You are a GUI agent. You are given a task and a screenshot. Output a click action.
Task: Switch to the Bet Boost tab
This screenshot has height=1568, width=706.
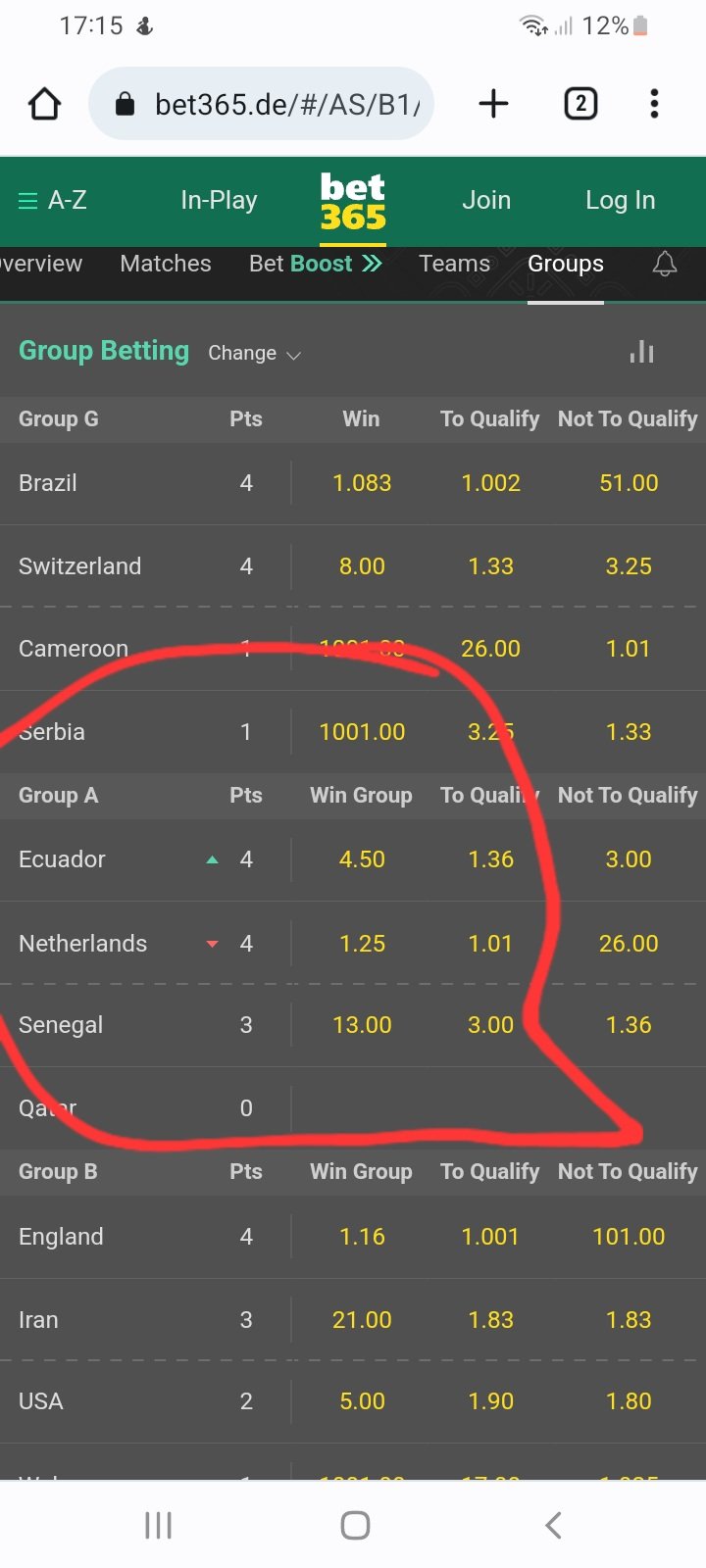coord(315,264)
